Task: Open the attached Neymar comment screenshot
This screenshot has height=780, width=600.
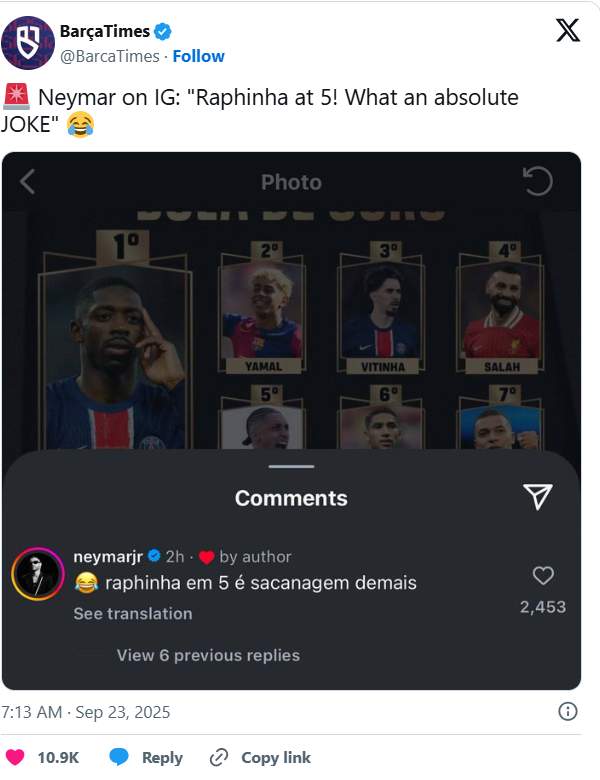Action: pyautogui.click(x=291, y=420)
